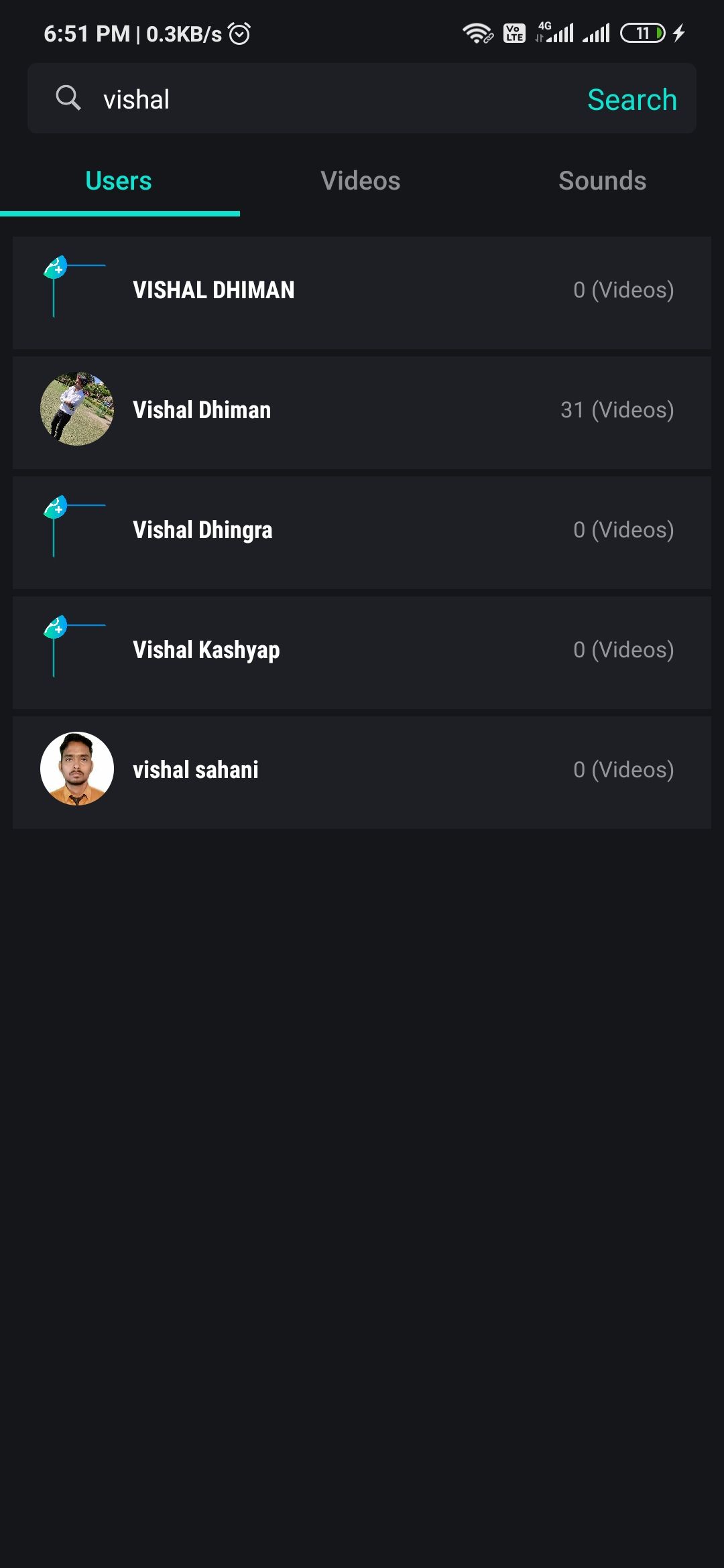Edit the search field containing vishal
Screen dimensions: 724x1568
335,99
